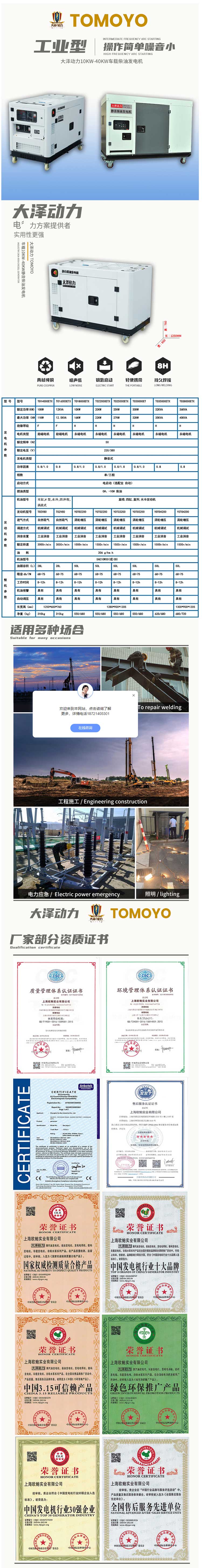Close the website welcome chat popup

tap(134, 695)
